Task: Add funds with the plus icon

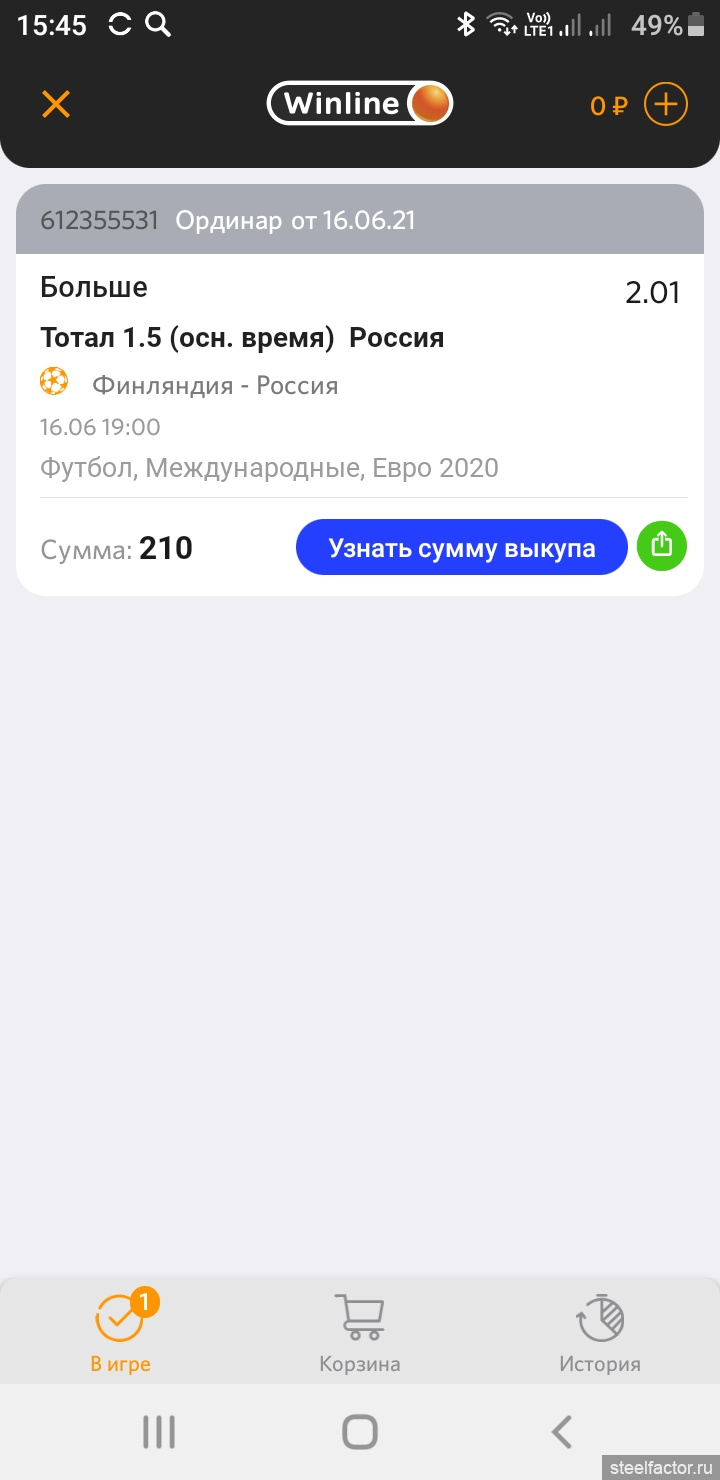Action: click(665, 104)
